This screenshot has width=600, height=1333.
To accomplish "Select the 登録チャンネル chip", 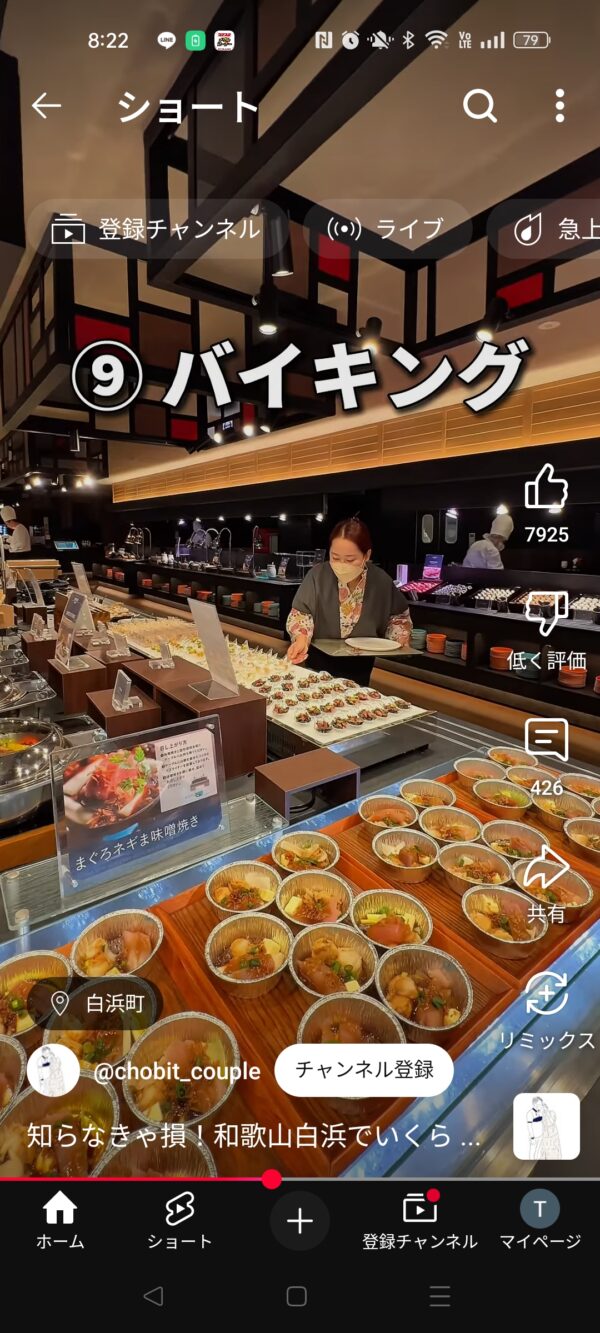I will coord(156,229).
